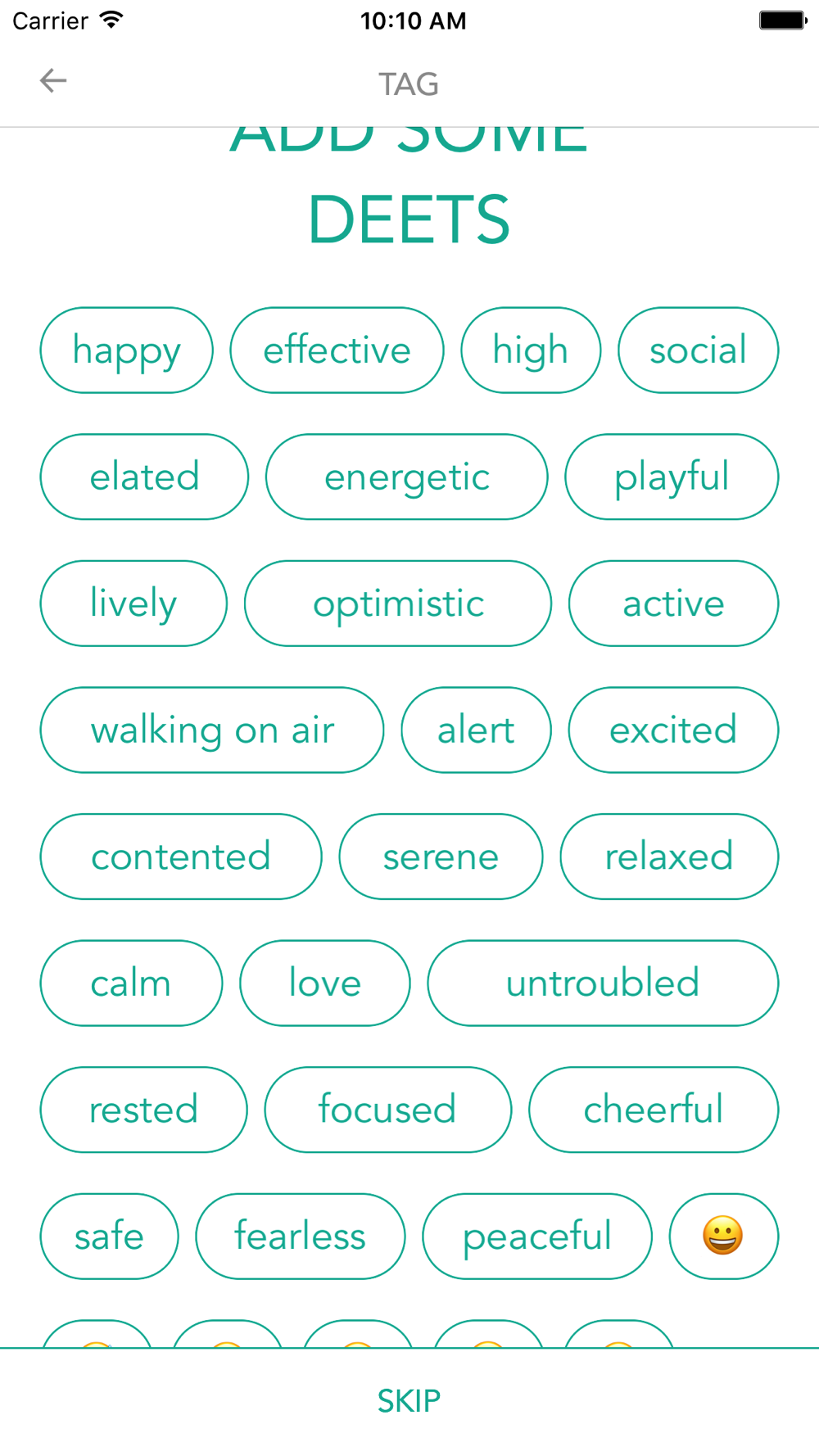
Task: Add the excited tag
Action: coord(673,730)
